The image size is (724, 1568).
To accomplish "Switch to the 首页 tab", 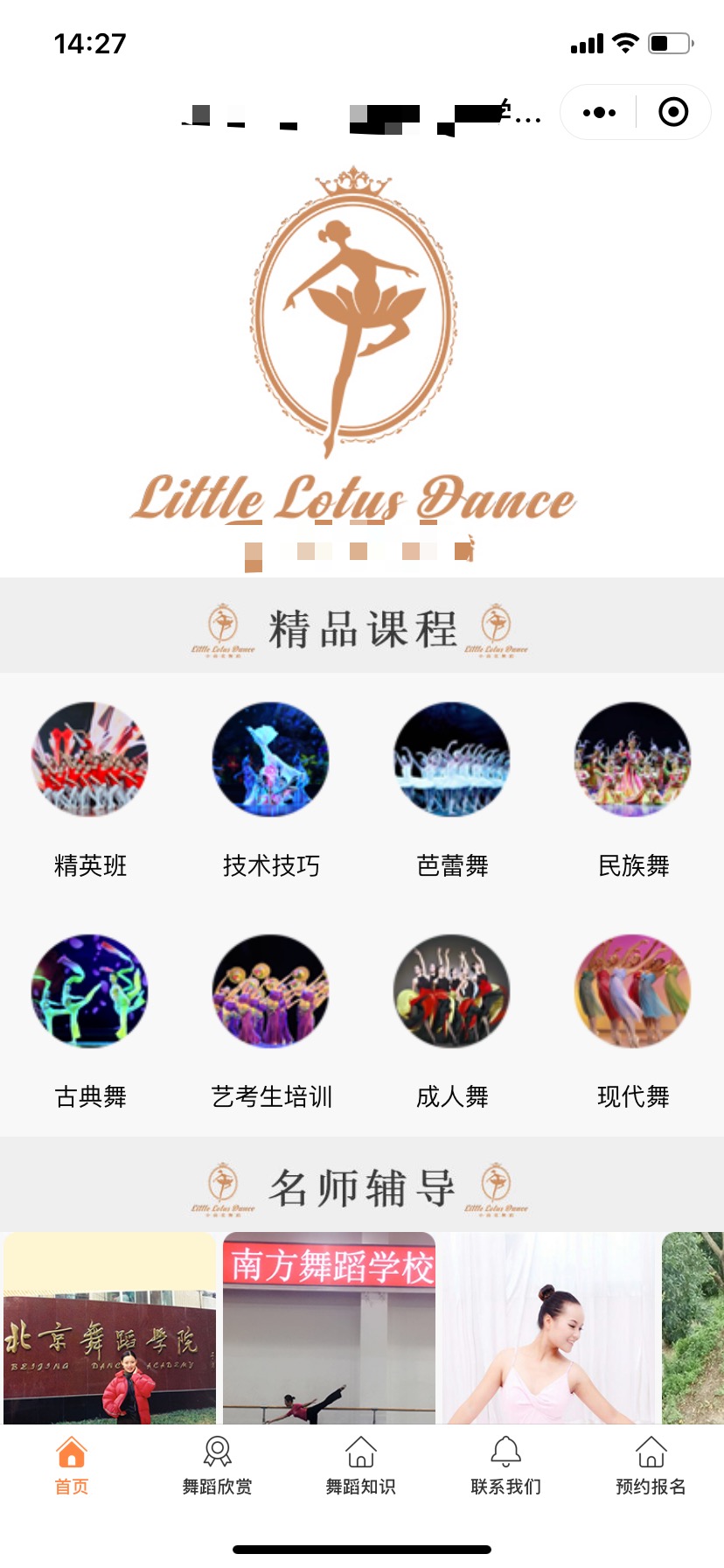I will coord(72,1465).
